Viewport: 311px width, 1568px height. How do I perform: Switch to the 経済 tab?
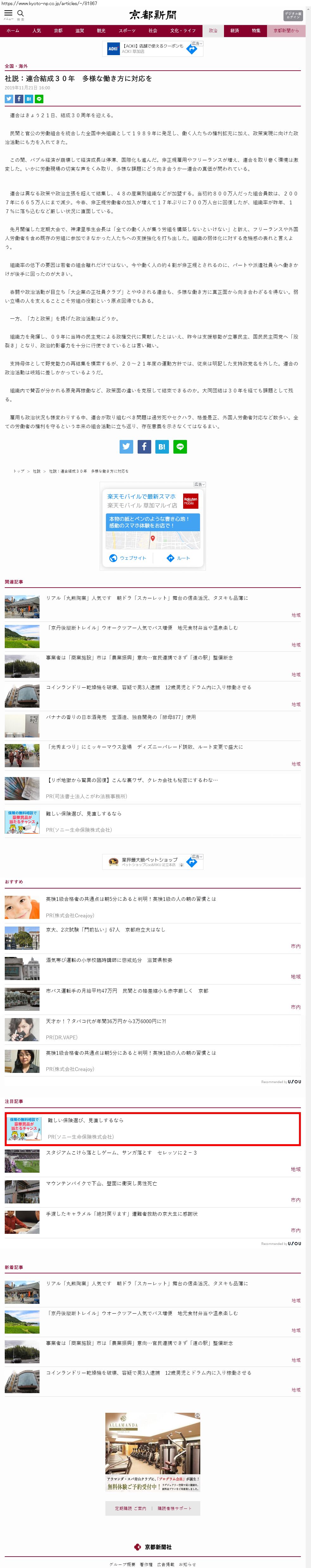tap(234, 30)
